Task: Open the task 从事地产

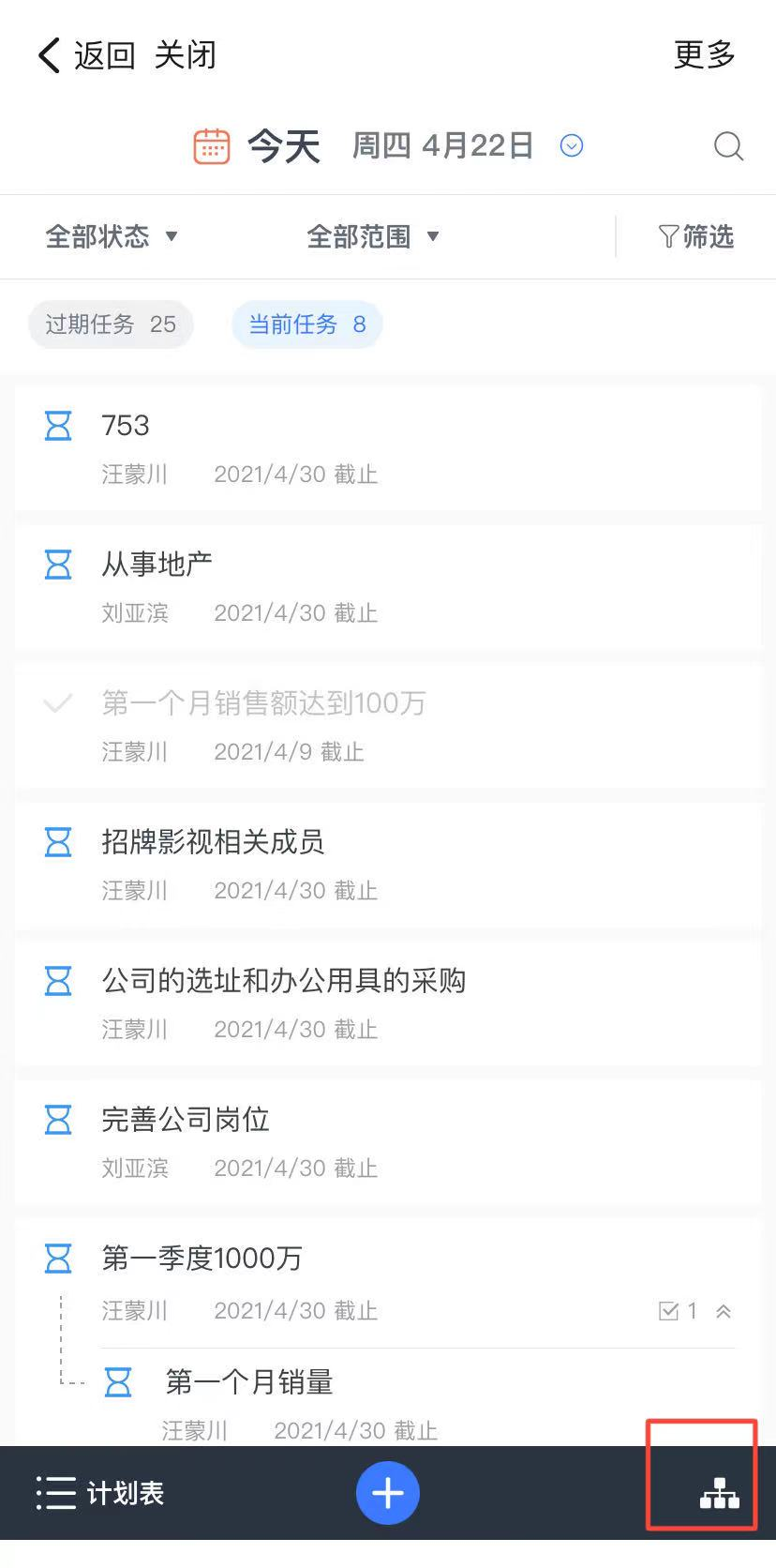Action: pyautogui.click(x=388, y=586)
